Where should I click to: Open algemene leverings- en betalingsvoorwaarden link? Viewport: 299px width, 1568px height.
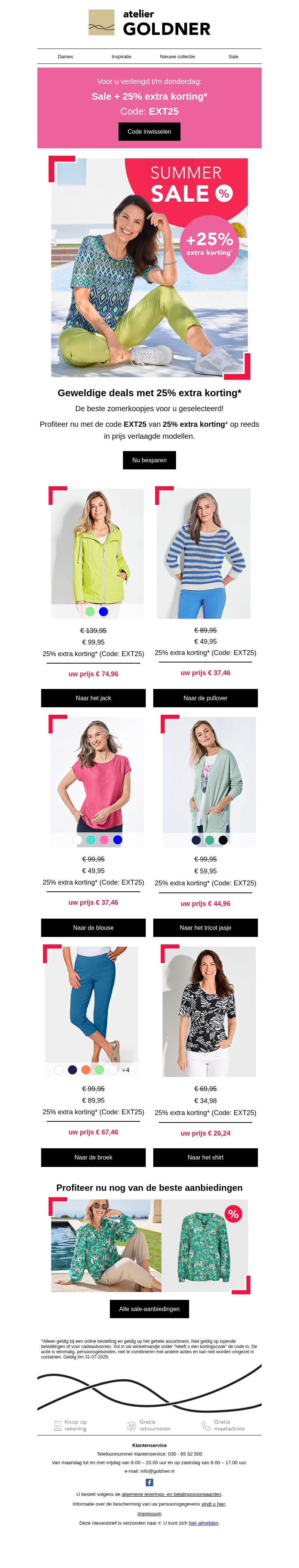[171, 1494]
